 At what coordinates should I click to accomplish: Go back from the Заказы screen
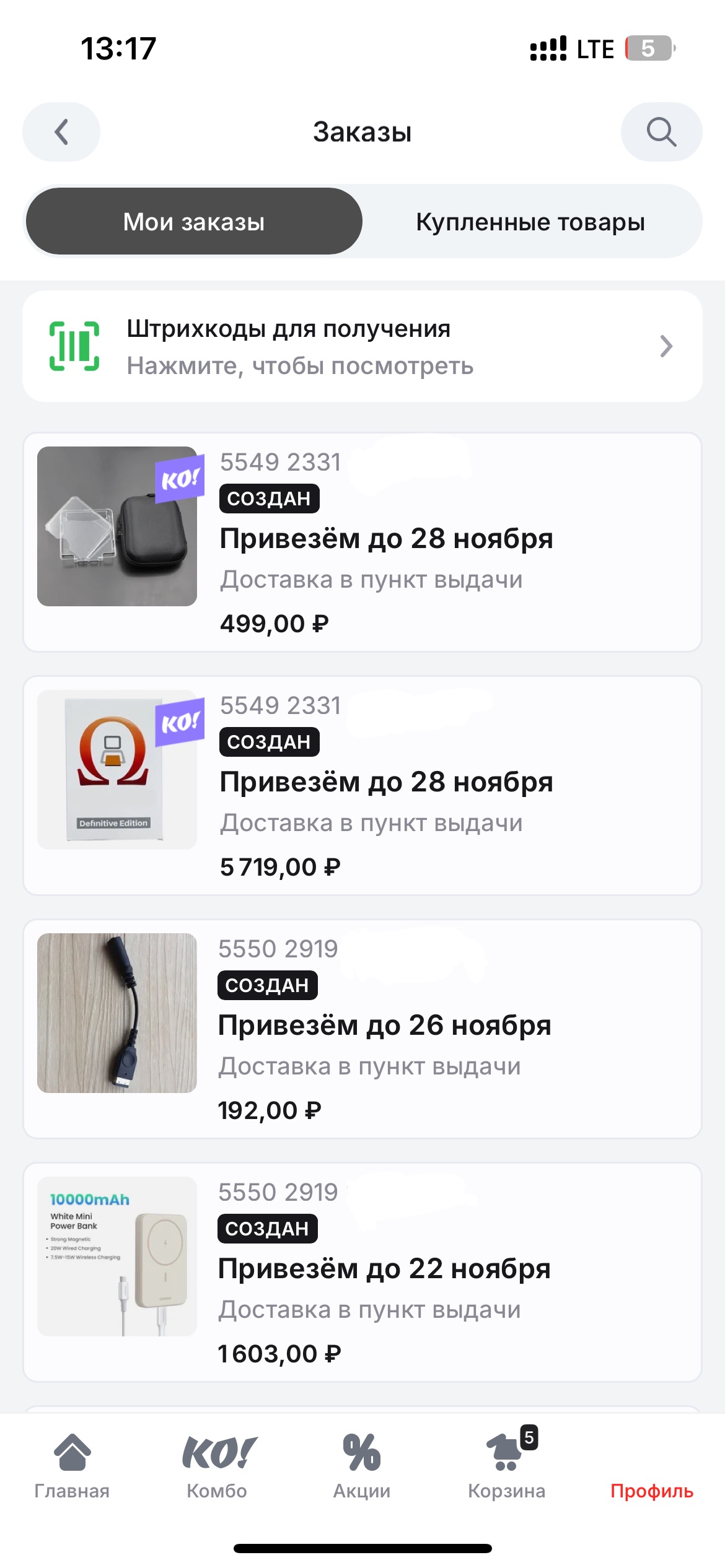tap(61, 132)
